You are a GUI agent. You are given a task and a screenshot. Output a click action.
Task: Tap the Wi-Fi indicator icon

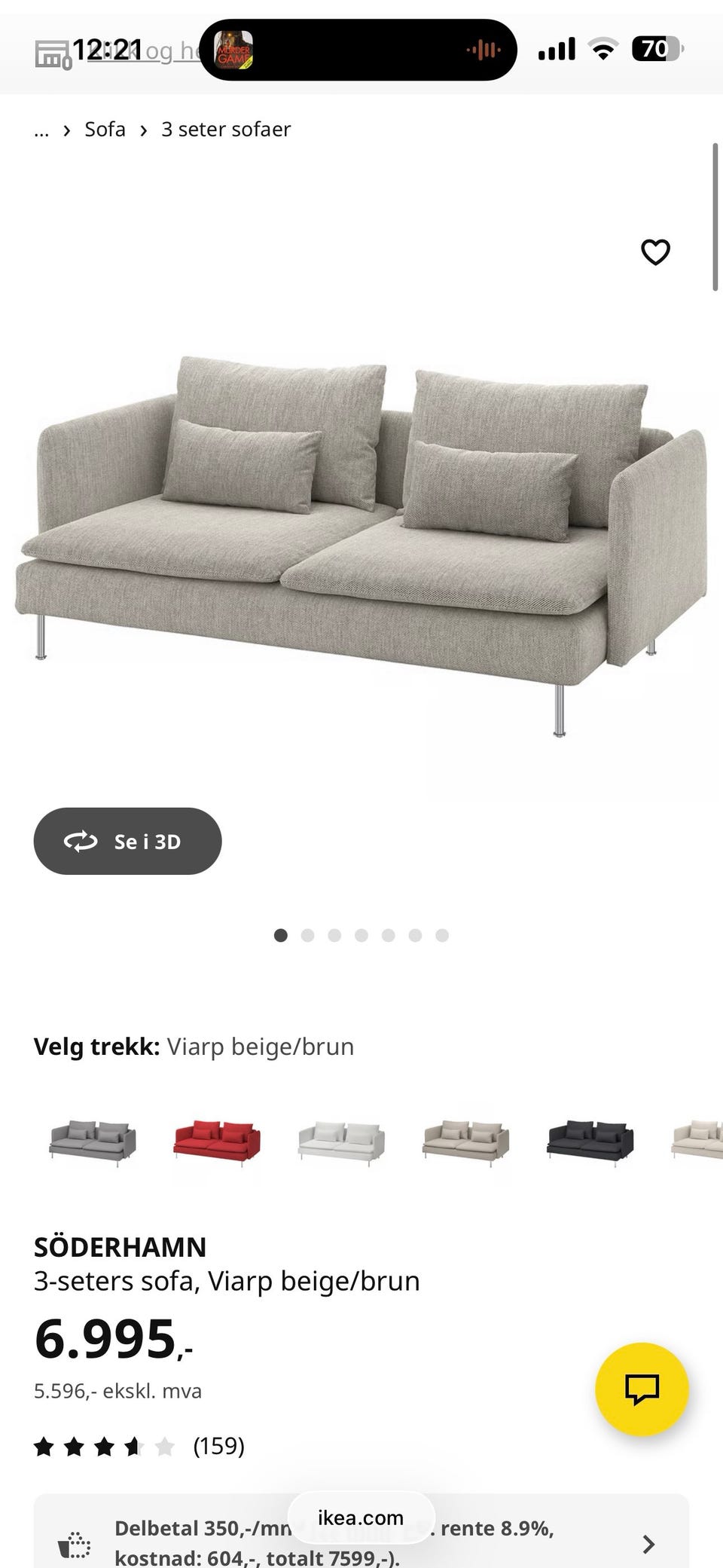(602, 47)
